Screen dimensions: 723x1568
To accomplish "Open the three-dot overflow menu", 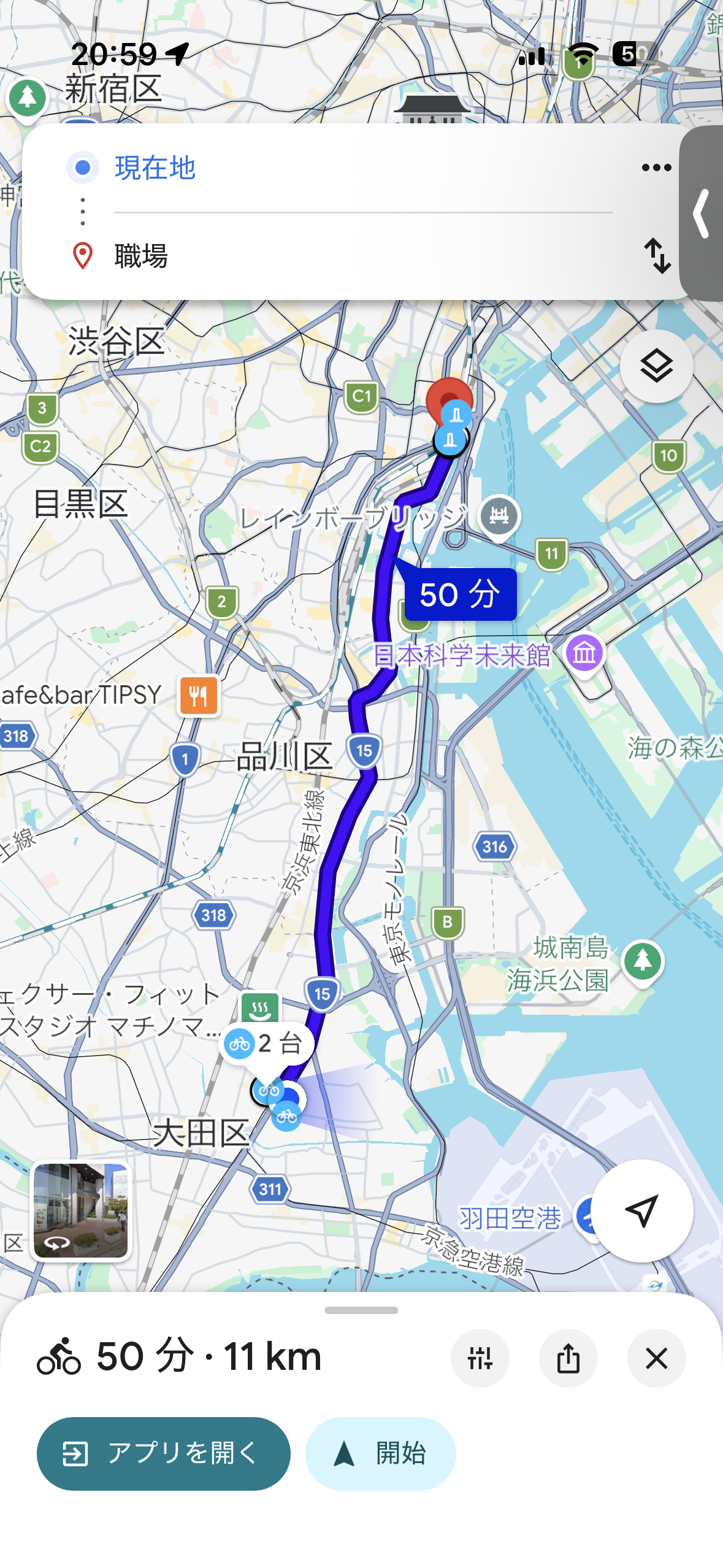I will point(656,167).
